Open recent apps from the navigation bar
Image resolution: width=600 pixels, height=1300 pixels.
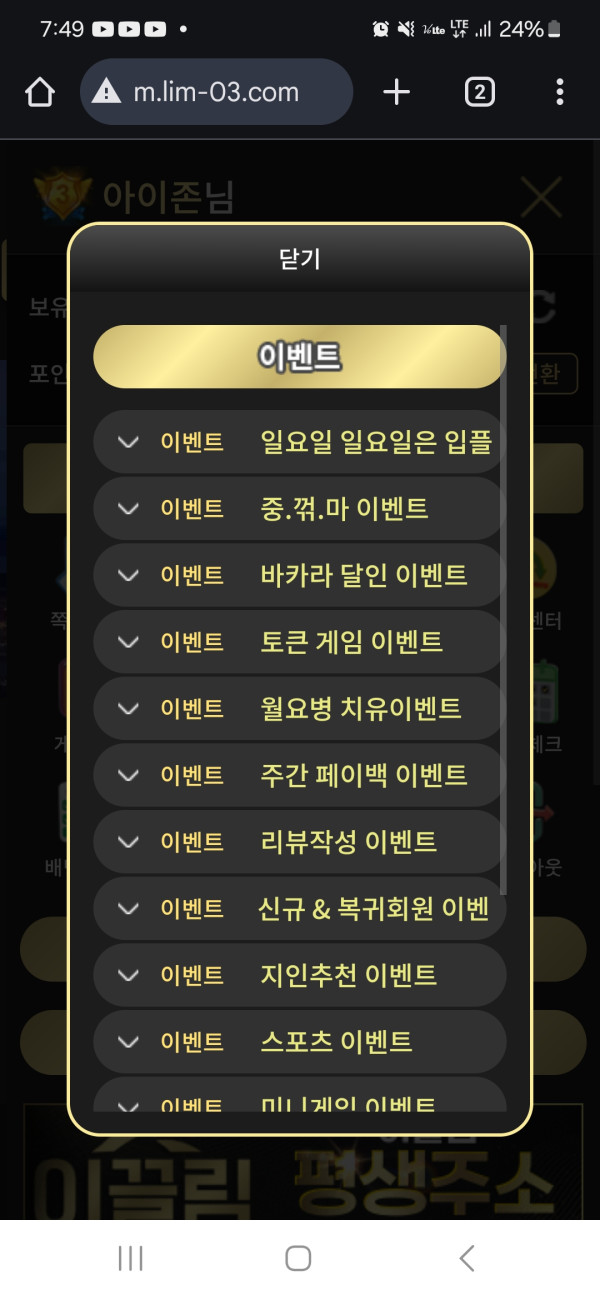point(131,1258)
